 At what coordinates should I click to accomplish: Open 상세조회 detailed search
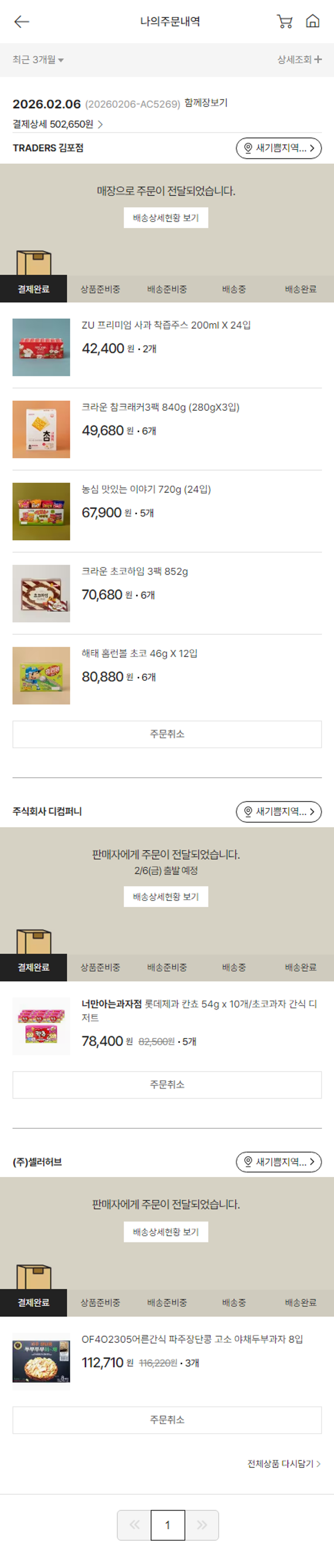[299, 60]
